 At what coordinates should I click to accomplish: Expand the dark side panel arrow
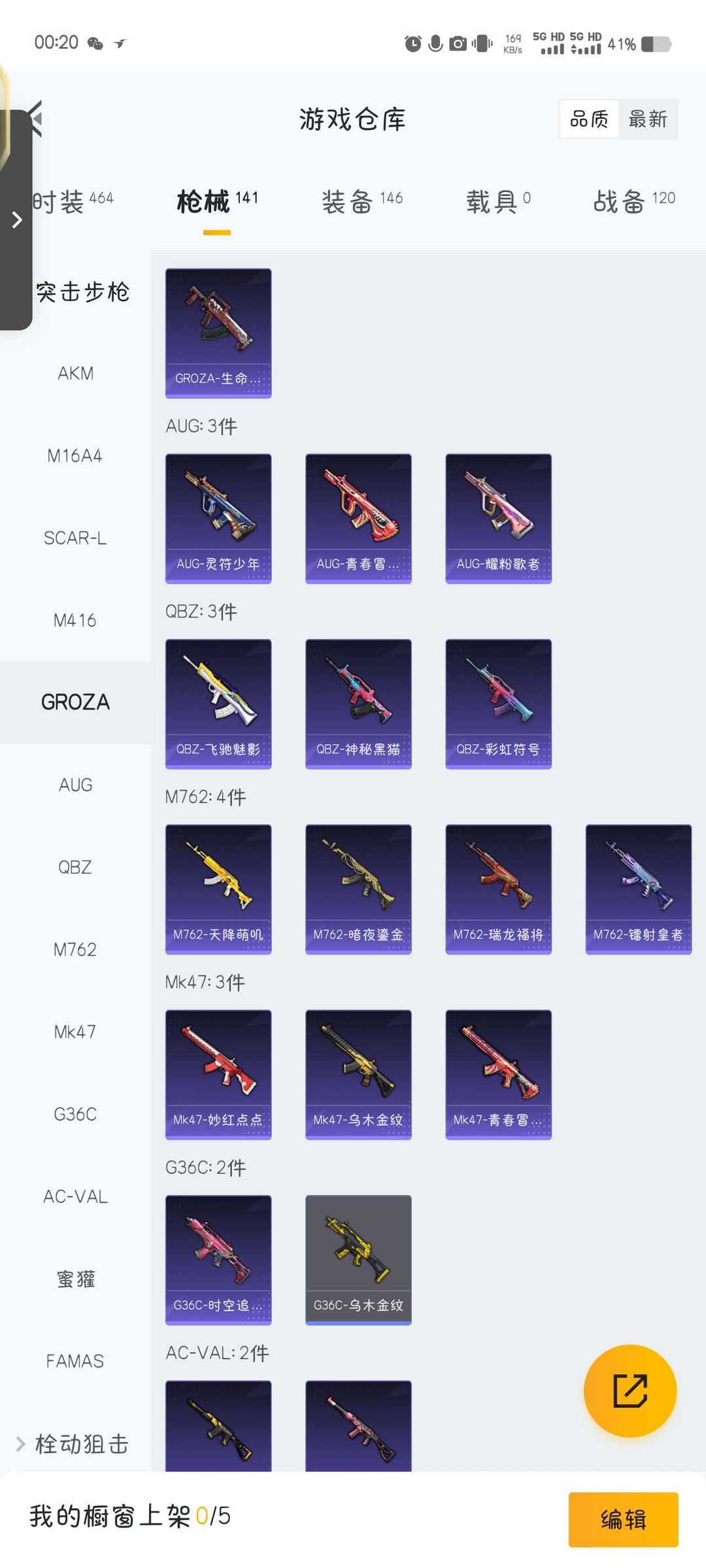[16, 220]
